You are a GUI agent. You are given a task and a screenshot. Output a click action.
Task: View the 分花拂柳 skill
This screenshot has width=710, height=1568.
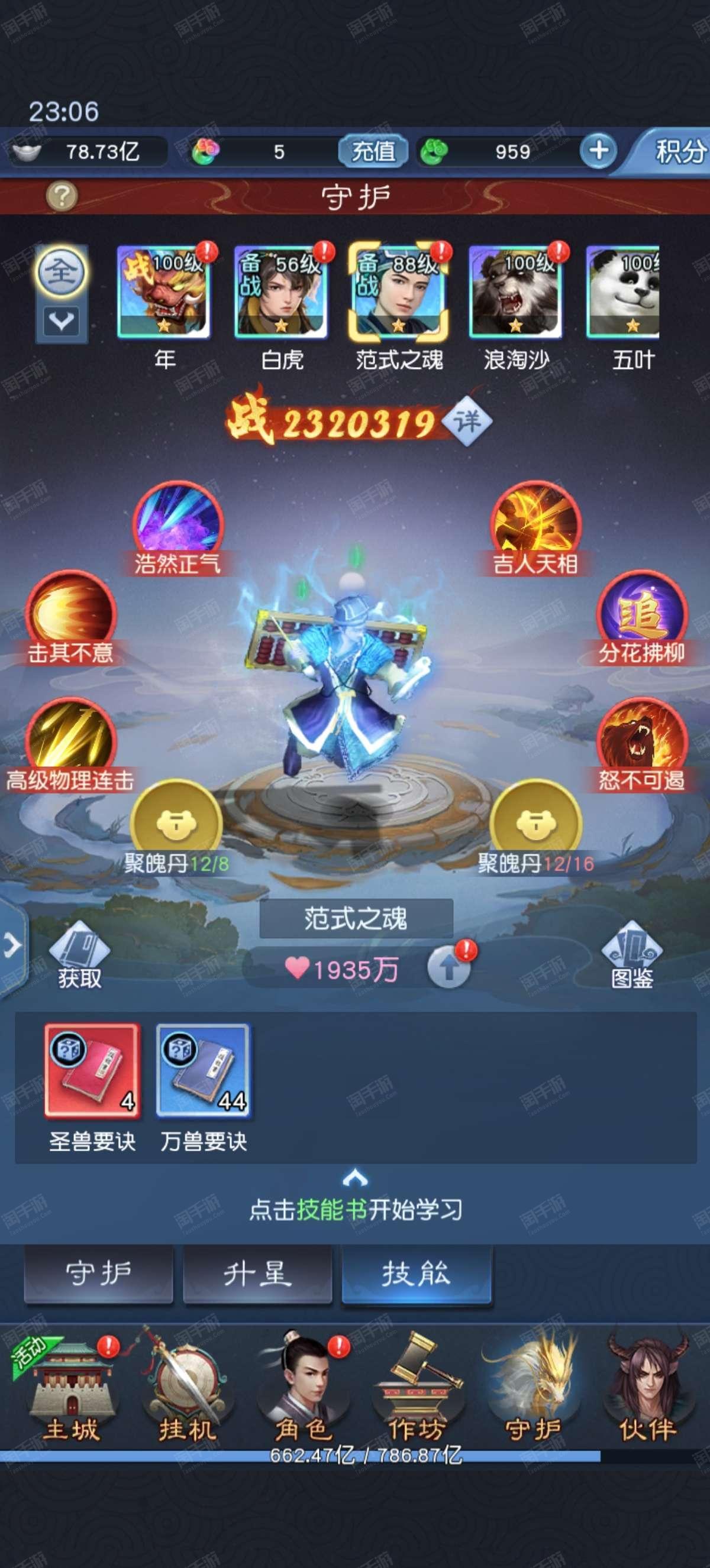642,618
